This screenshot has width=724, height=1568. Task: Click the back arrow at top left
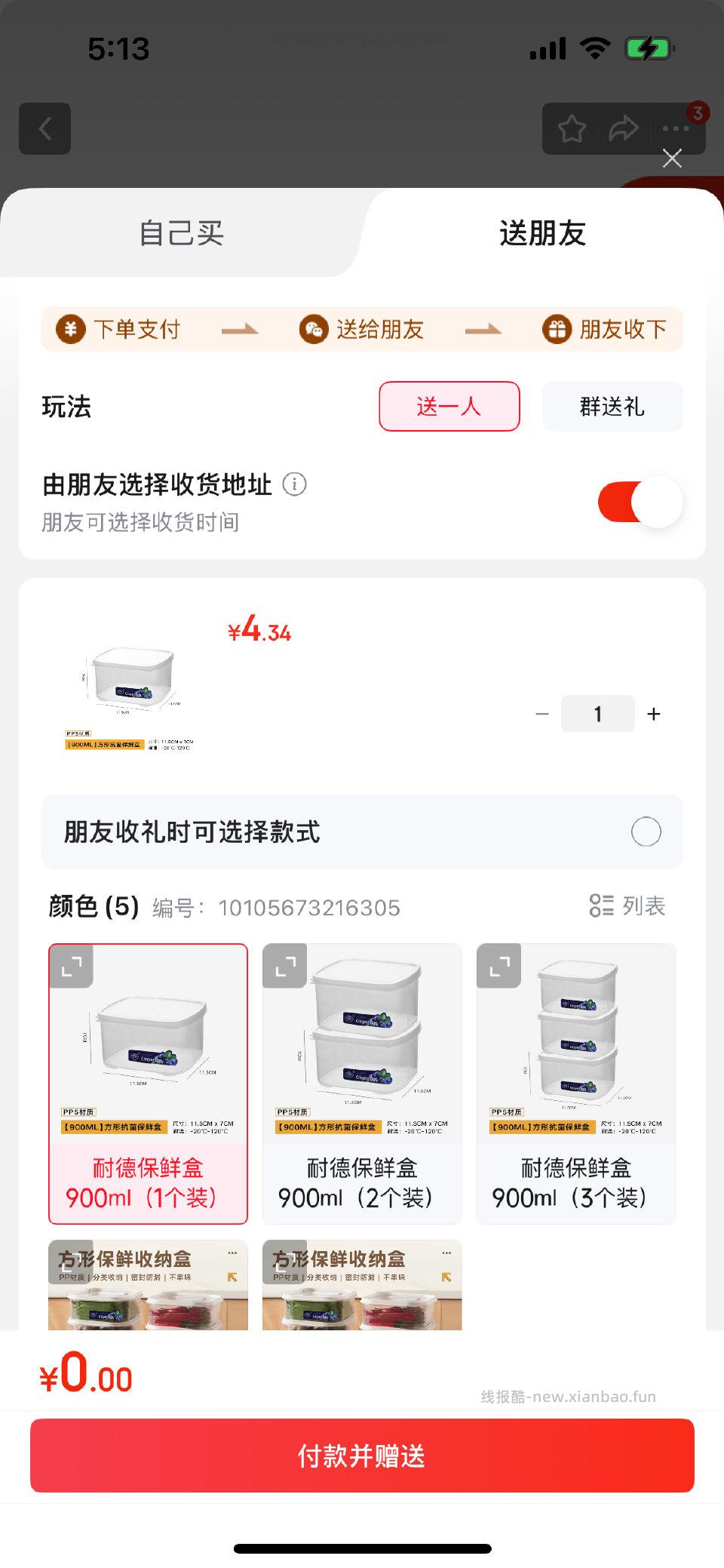(45, 128)
